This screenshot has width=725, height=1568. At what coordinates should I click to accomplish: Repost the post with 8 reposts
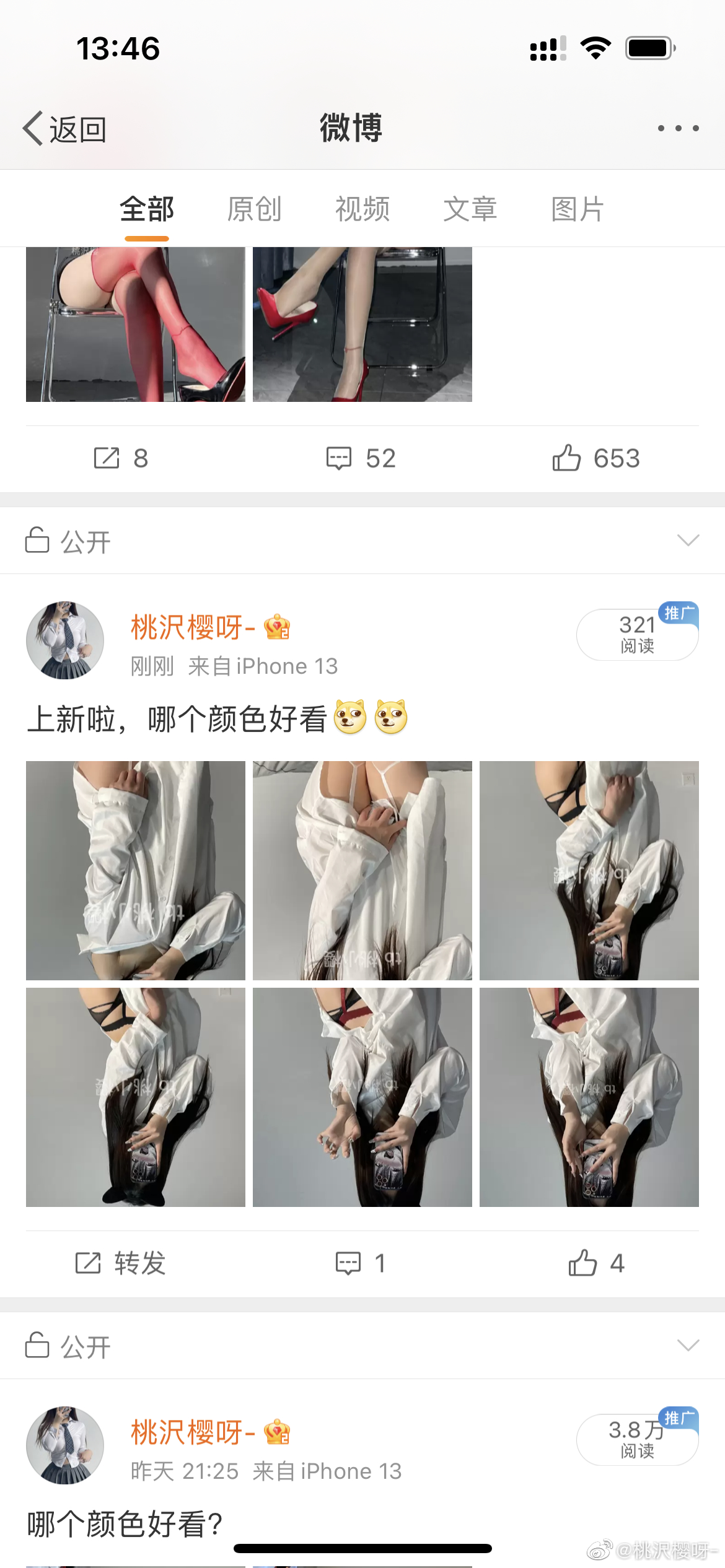tap(121, 458)
